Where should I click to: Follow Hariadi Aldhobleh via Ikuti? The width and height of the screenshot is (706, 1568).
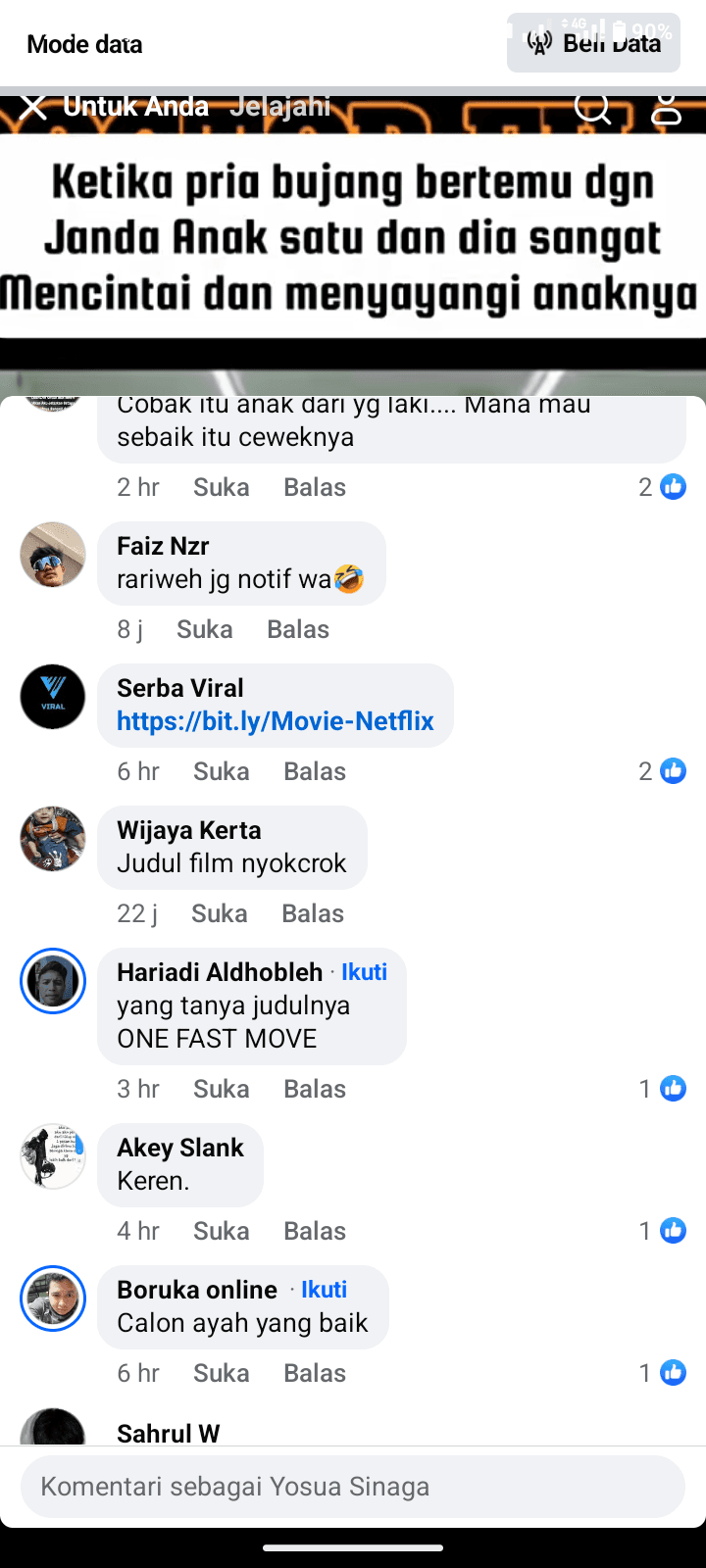pyautogui.click(x=364, y=972)
